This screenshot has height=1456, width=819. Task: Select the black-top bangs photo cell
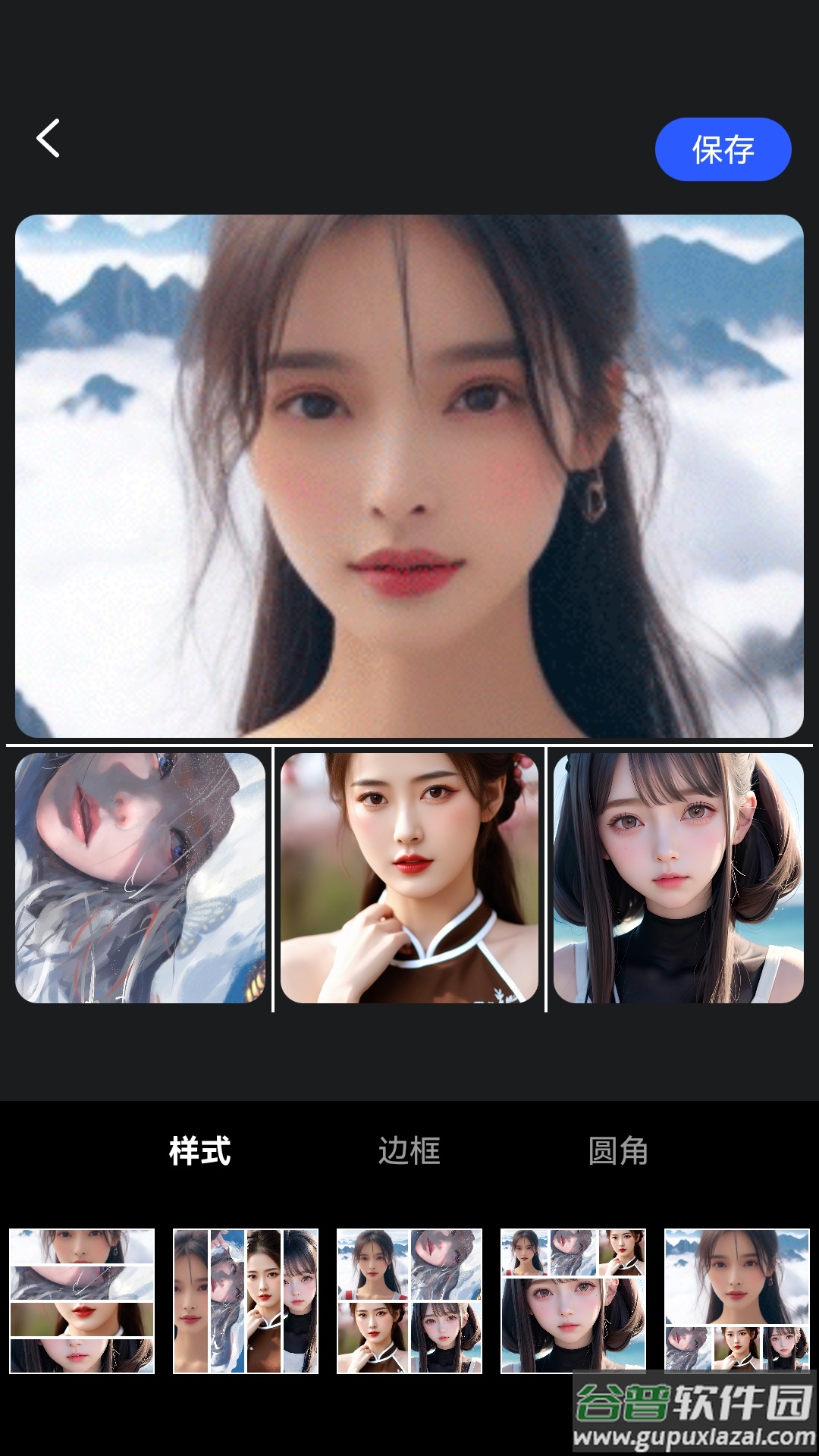678,878
